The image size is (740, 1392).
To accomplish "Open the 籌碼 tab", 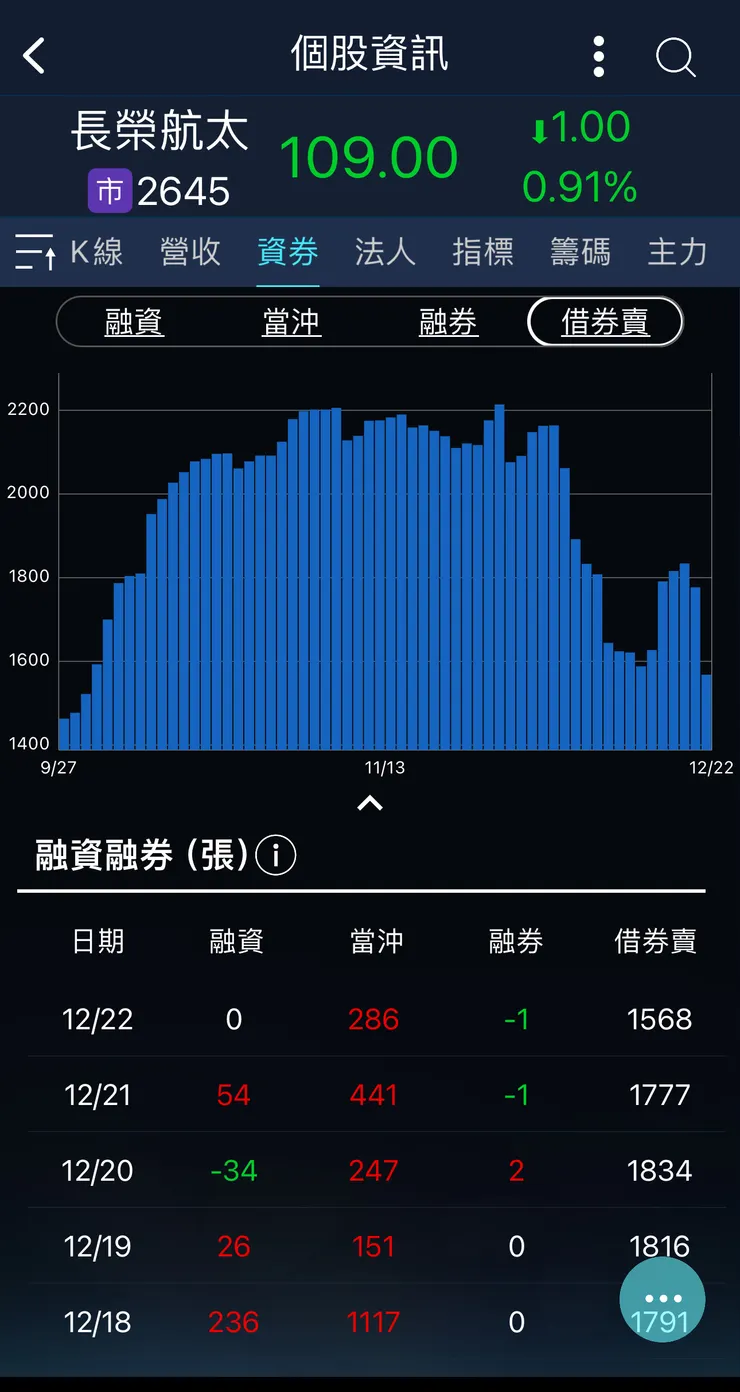I will pyautogui.click(x=580, y=253).
